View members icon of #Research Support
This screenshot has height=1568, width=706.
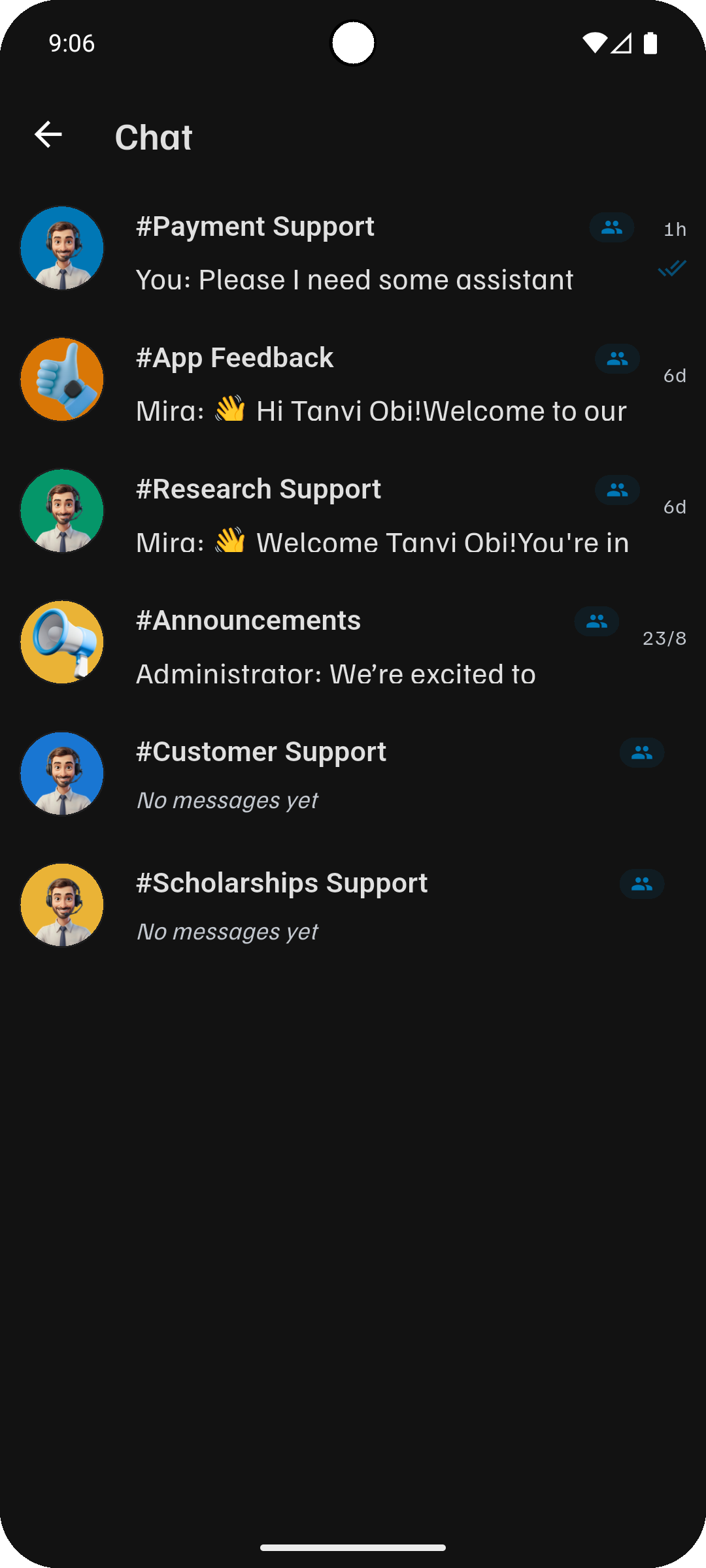coord(616,490)
